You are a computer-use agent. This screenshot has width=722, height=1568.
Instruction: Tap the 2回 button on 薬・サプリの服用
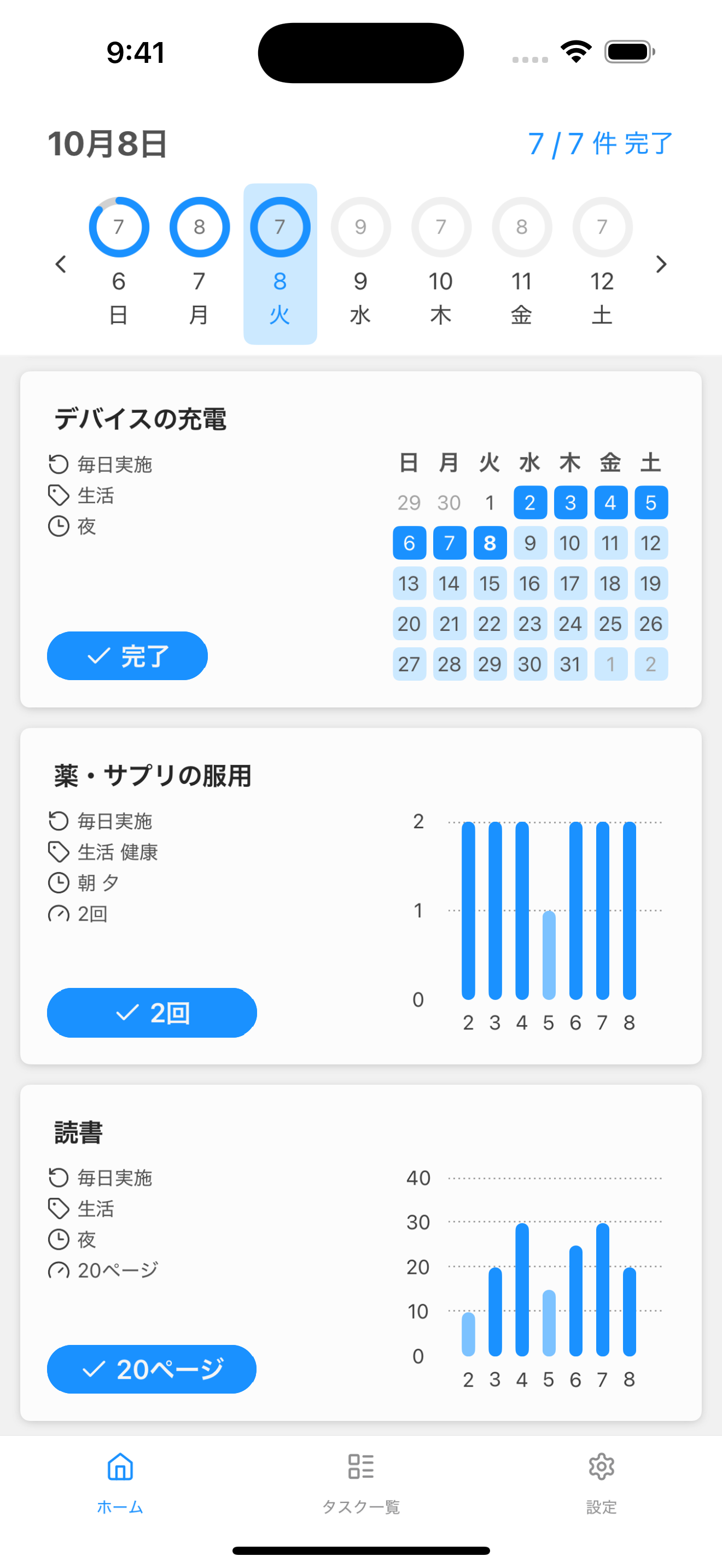tap(152, 1013)
